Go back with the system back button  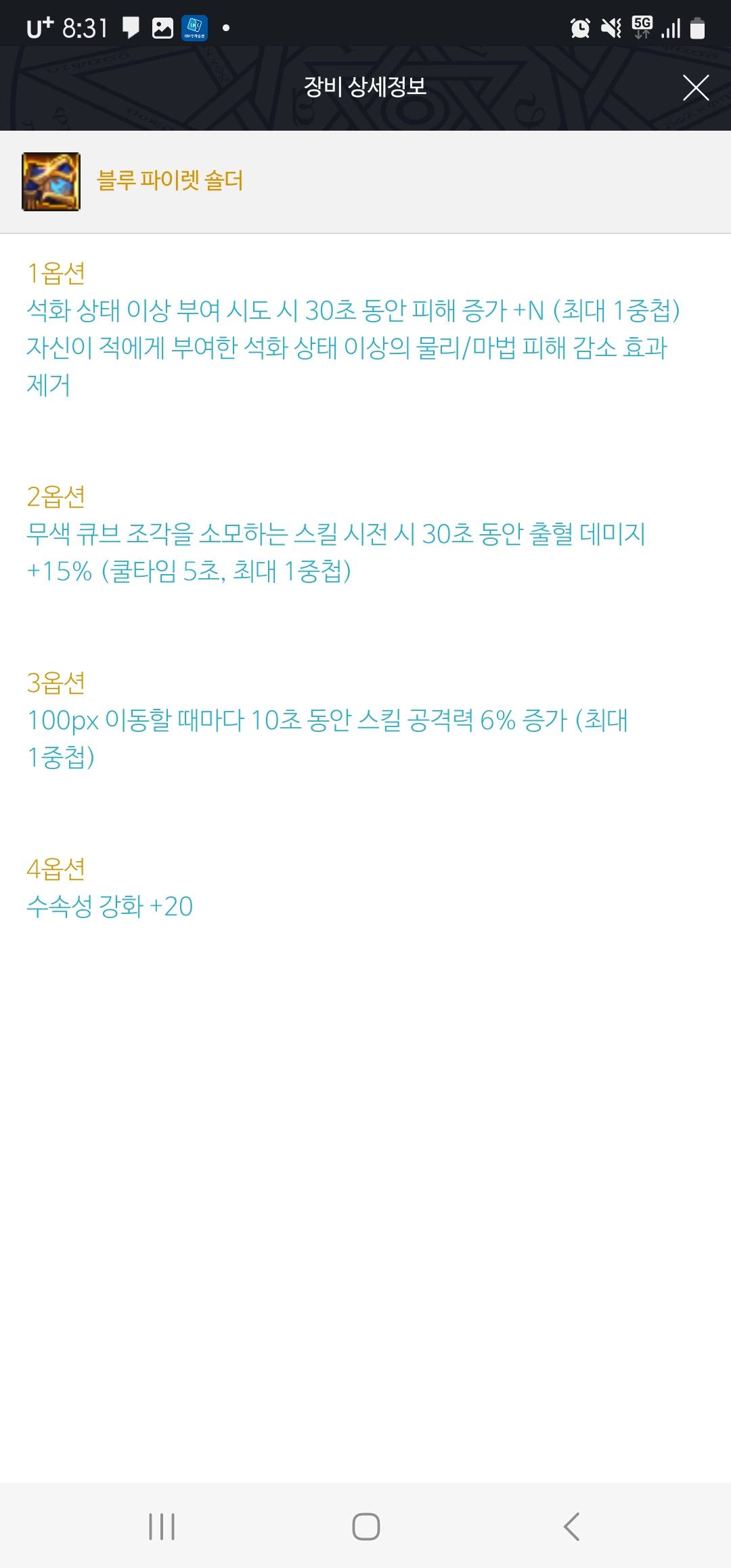572,1526
